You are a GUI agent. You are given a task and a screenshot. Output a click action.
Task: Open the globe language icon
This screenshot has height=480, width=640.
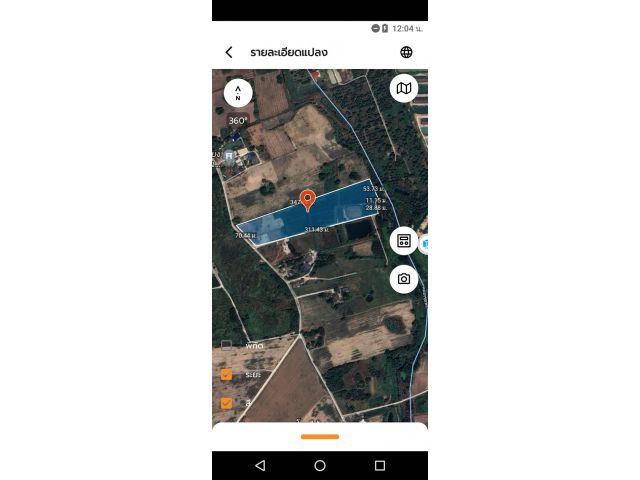click(406, 52)
